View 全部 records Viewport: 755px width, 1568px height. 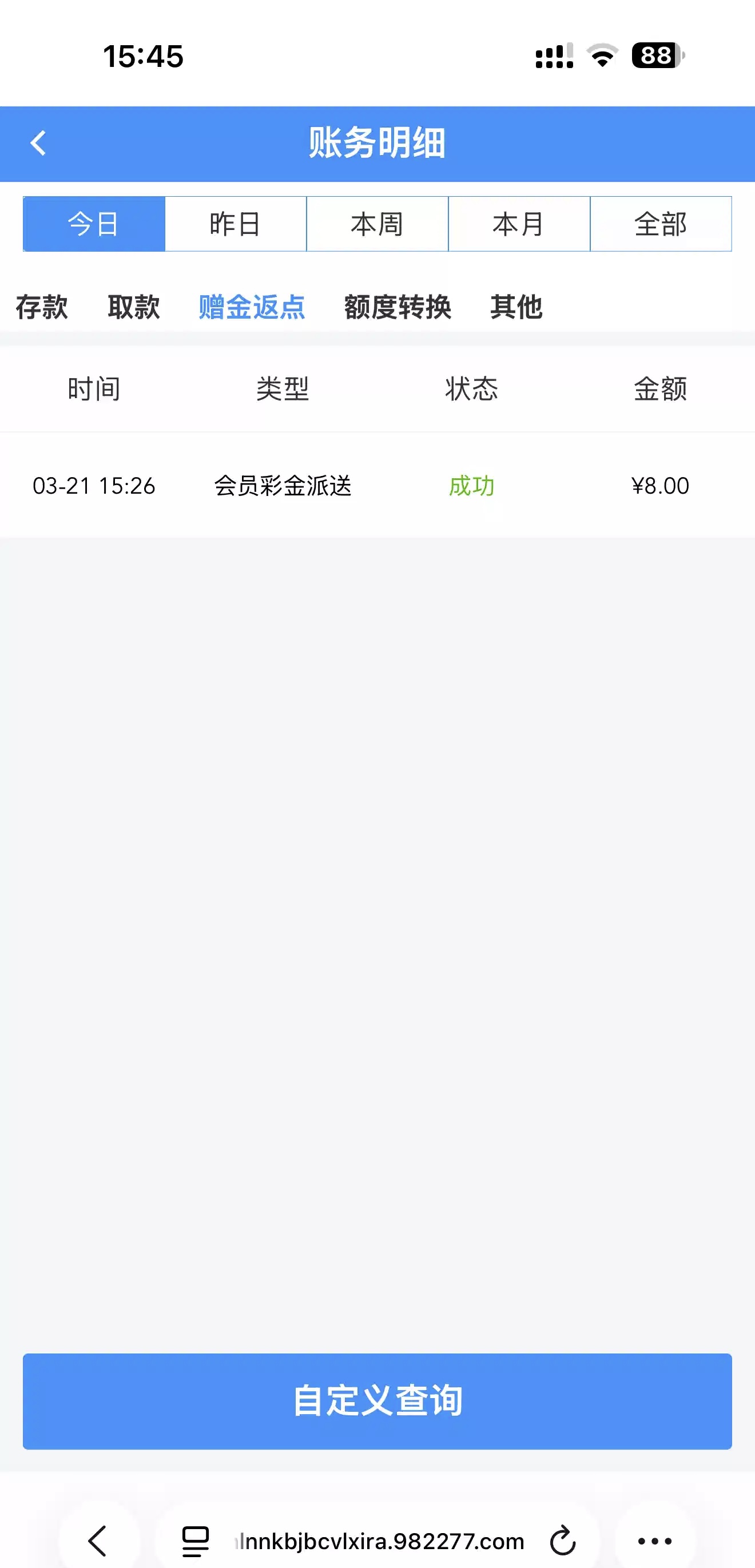(x=661, y=224)
